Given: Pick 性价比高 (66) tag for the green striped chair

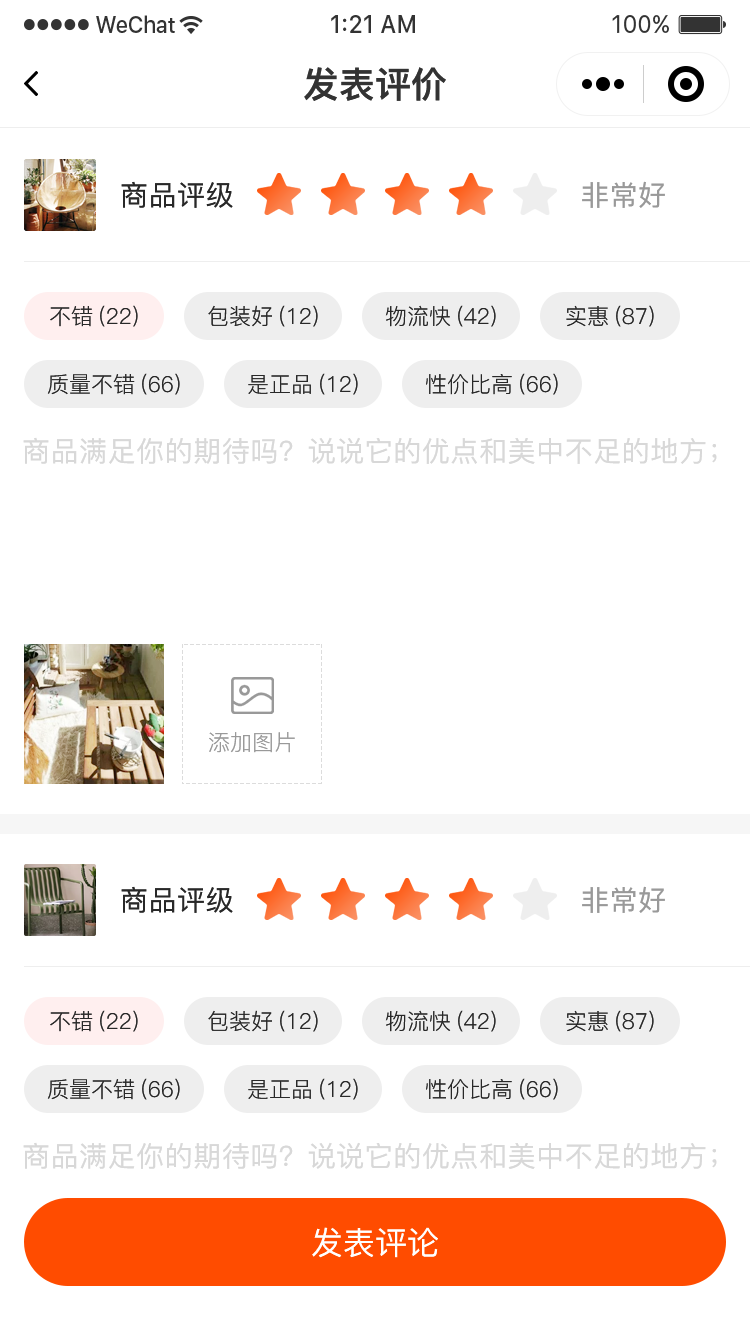Looking at the screenshot, I should (492, 1089).
